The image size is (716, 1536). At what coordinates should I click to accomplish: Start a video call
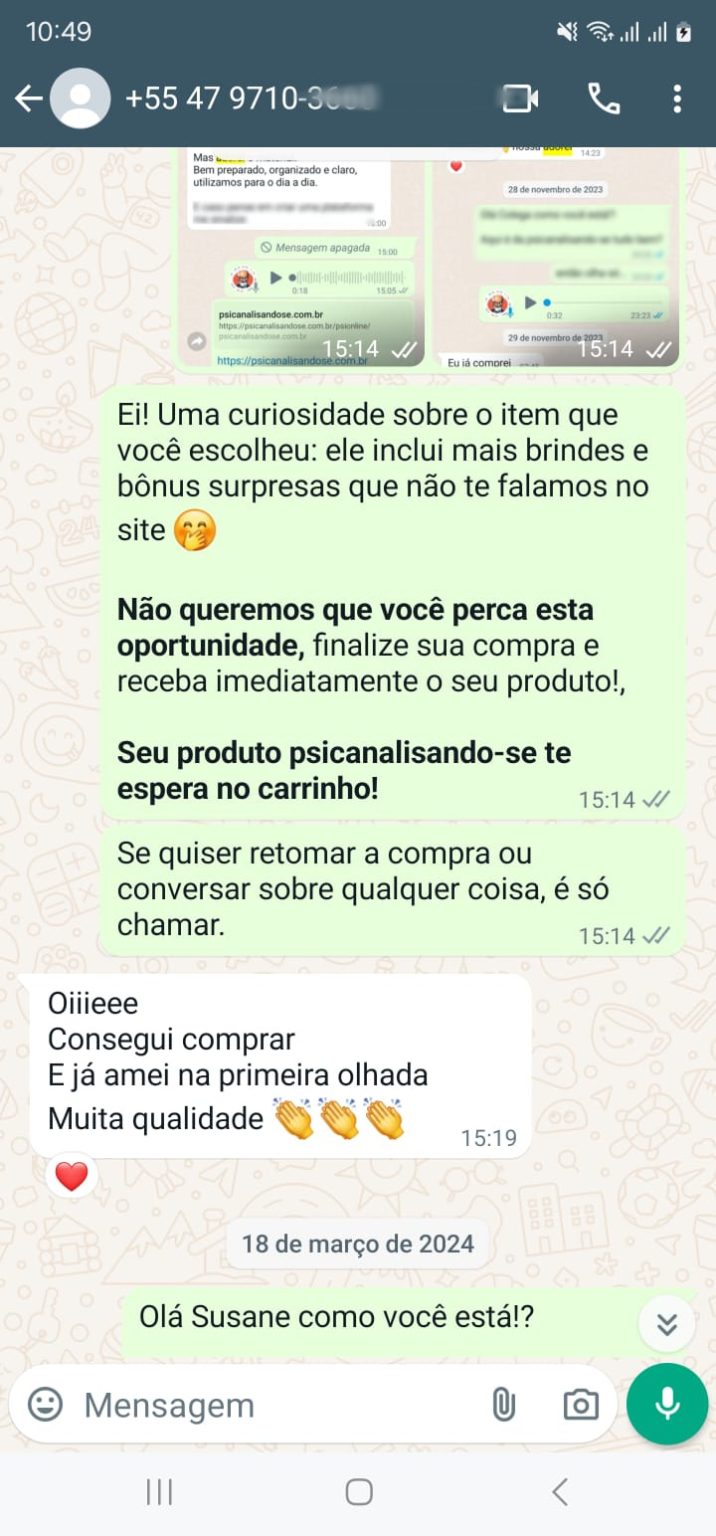click(519, 98)
